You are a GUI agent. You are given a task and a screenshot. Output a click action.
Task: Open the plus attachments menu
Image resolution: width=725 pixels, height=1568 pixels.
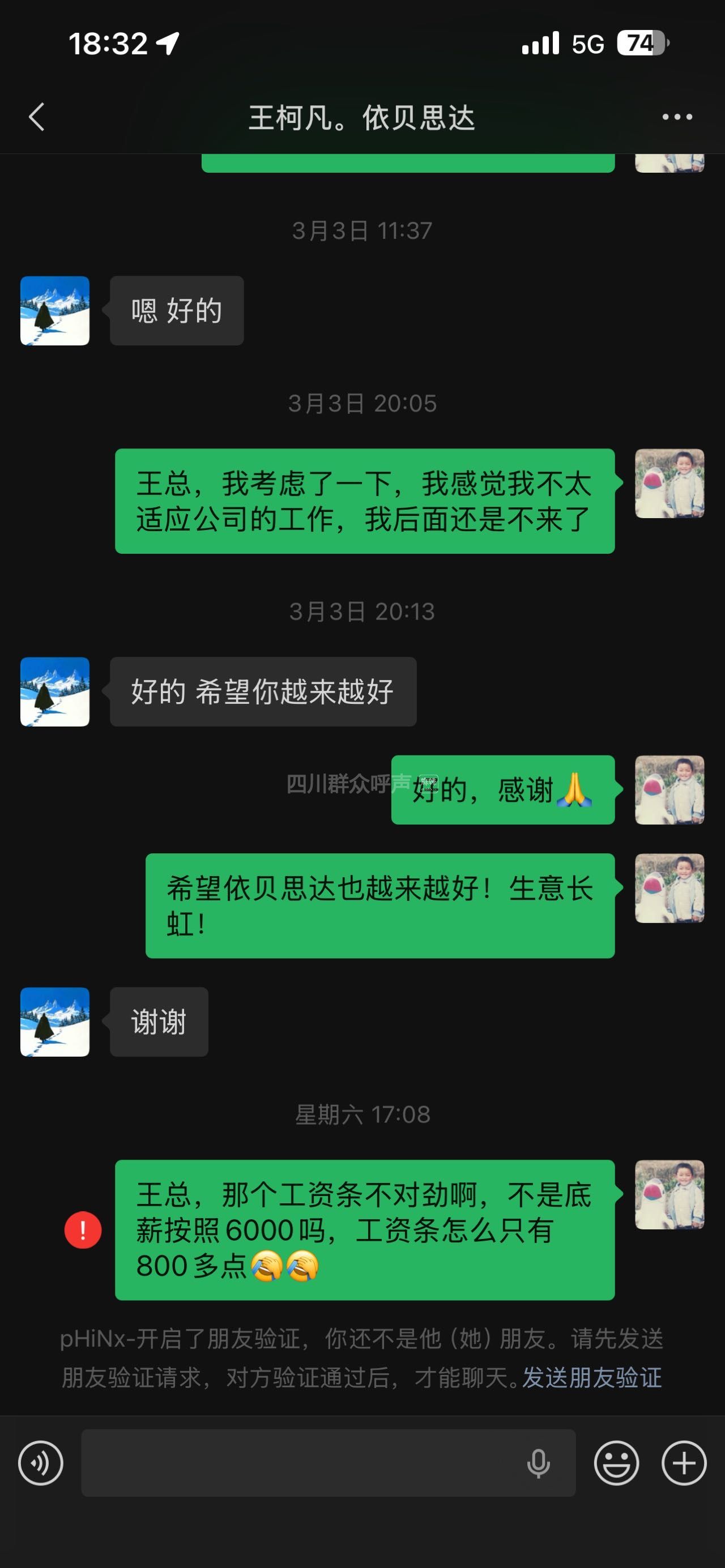pos(684,1463)
